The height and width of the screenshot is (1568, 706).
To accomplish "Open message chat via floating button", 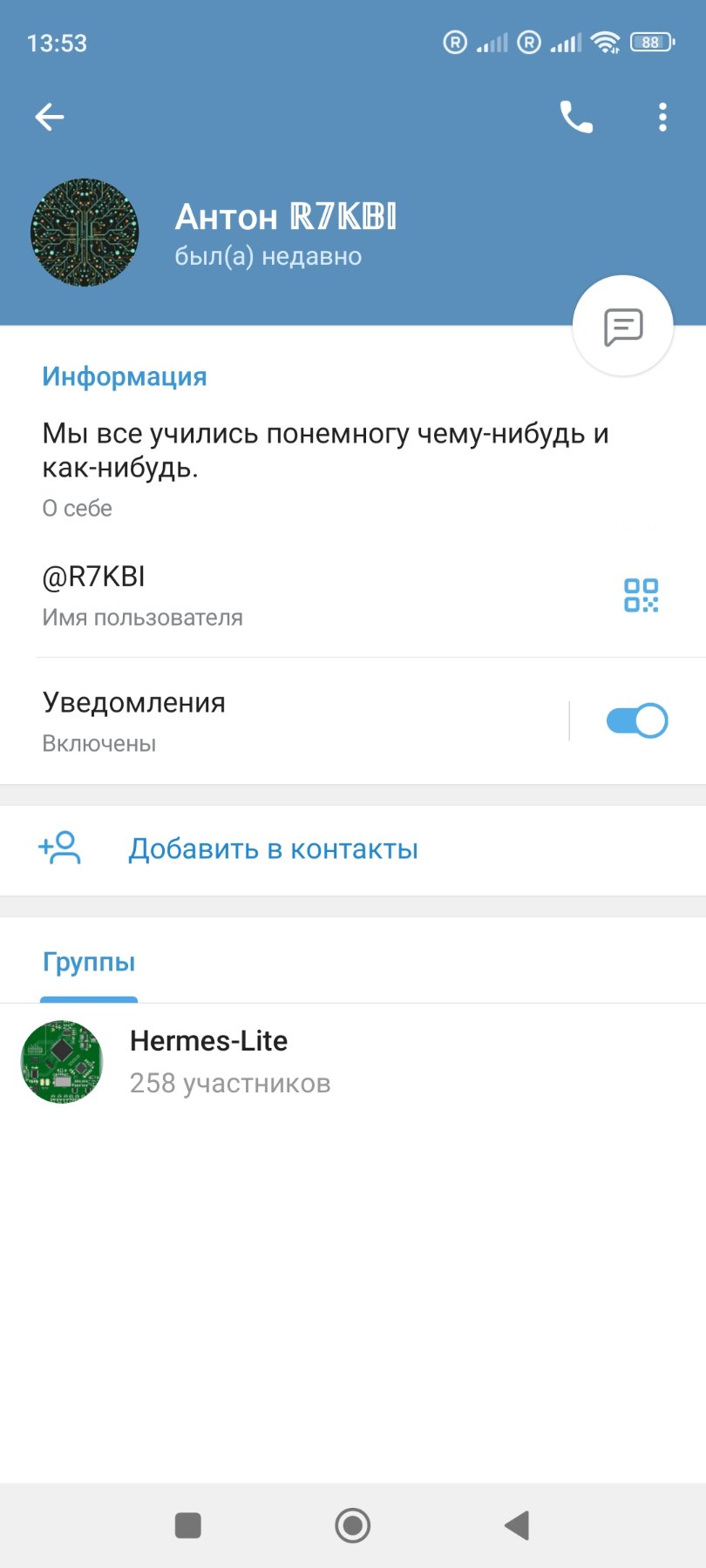I will click(x=623, y=327).
